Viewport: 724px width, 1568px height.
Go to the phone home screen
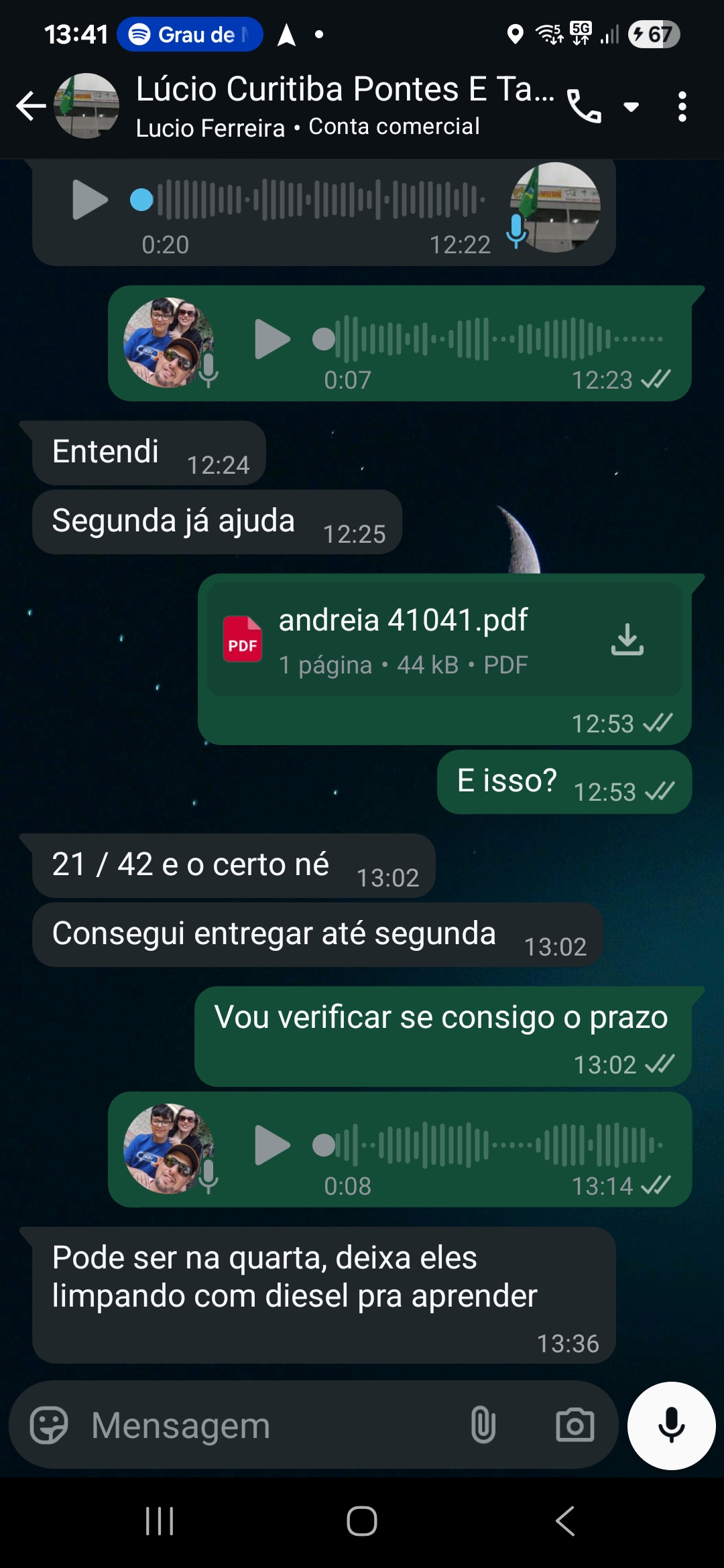click(362, 1521)
